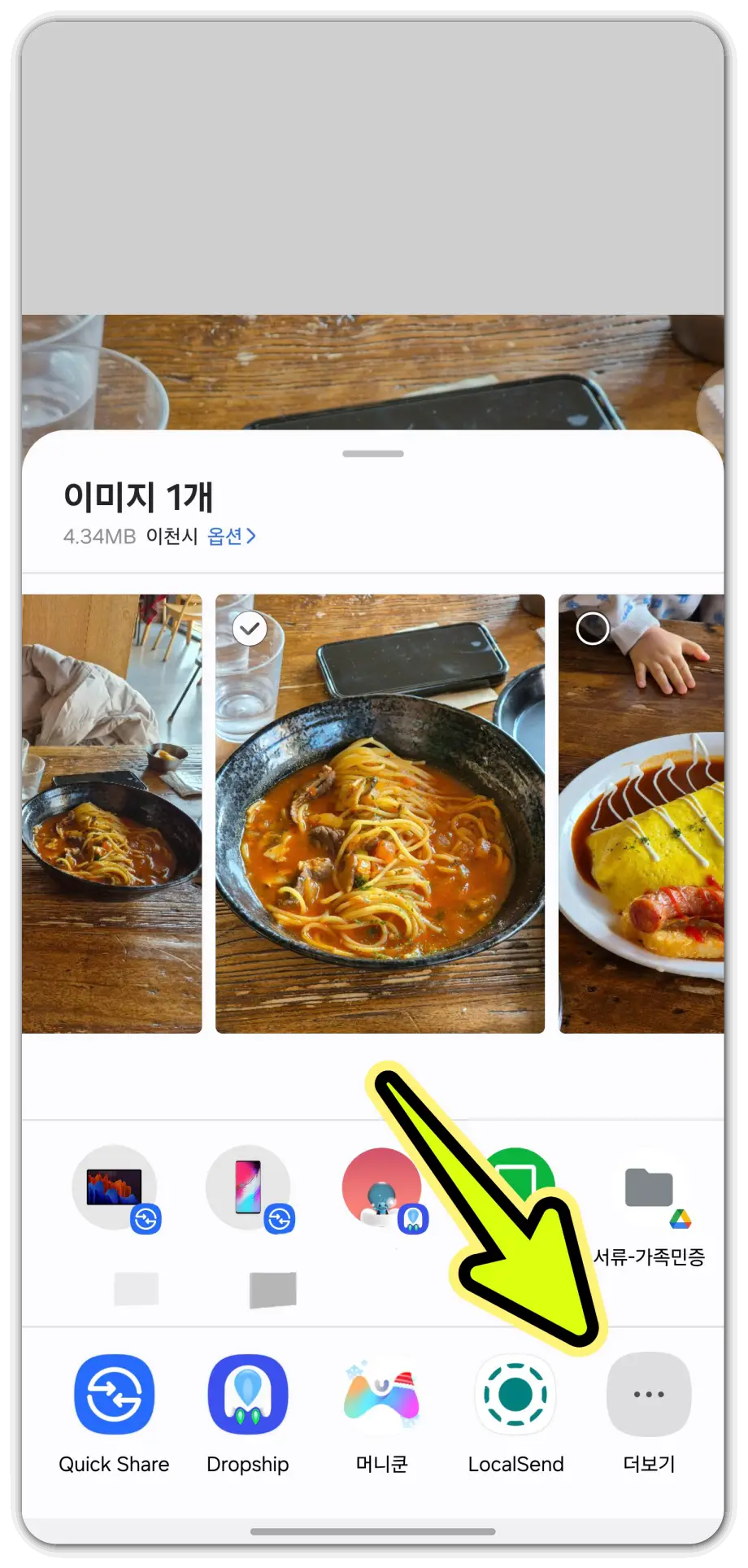Tap the background photo above the share sheet
Viewport: 748px width, 1568px height.
pyautogui.click(x=374, y=374)
